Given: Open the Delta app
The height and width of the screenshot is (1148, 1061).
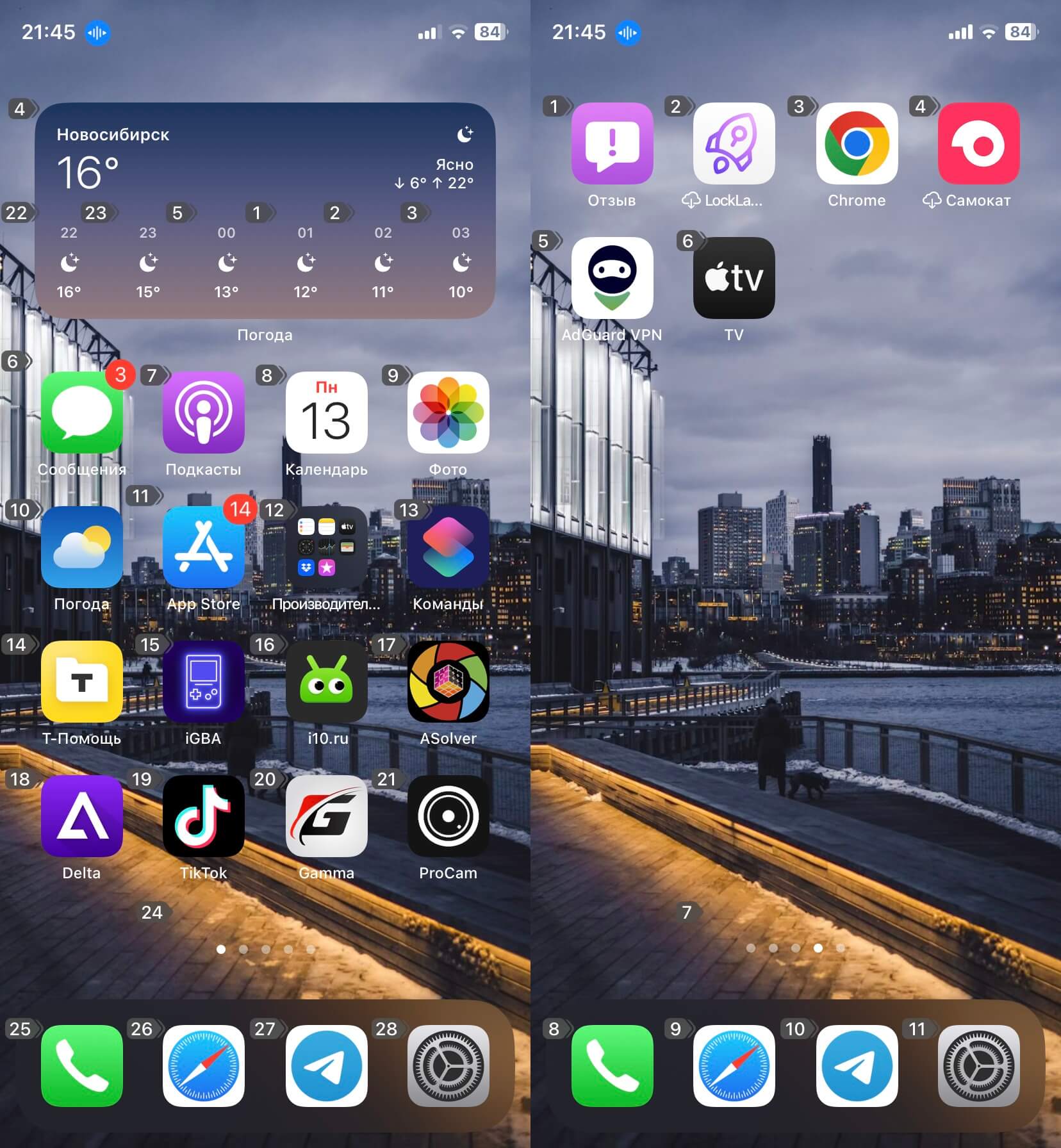Looking at the screenshot, I should coord(81,816).
